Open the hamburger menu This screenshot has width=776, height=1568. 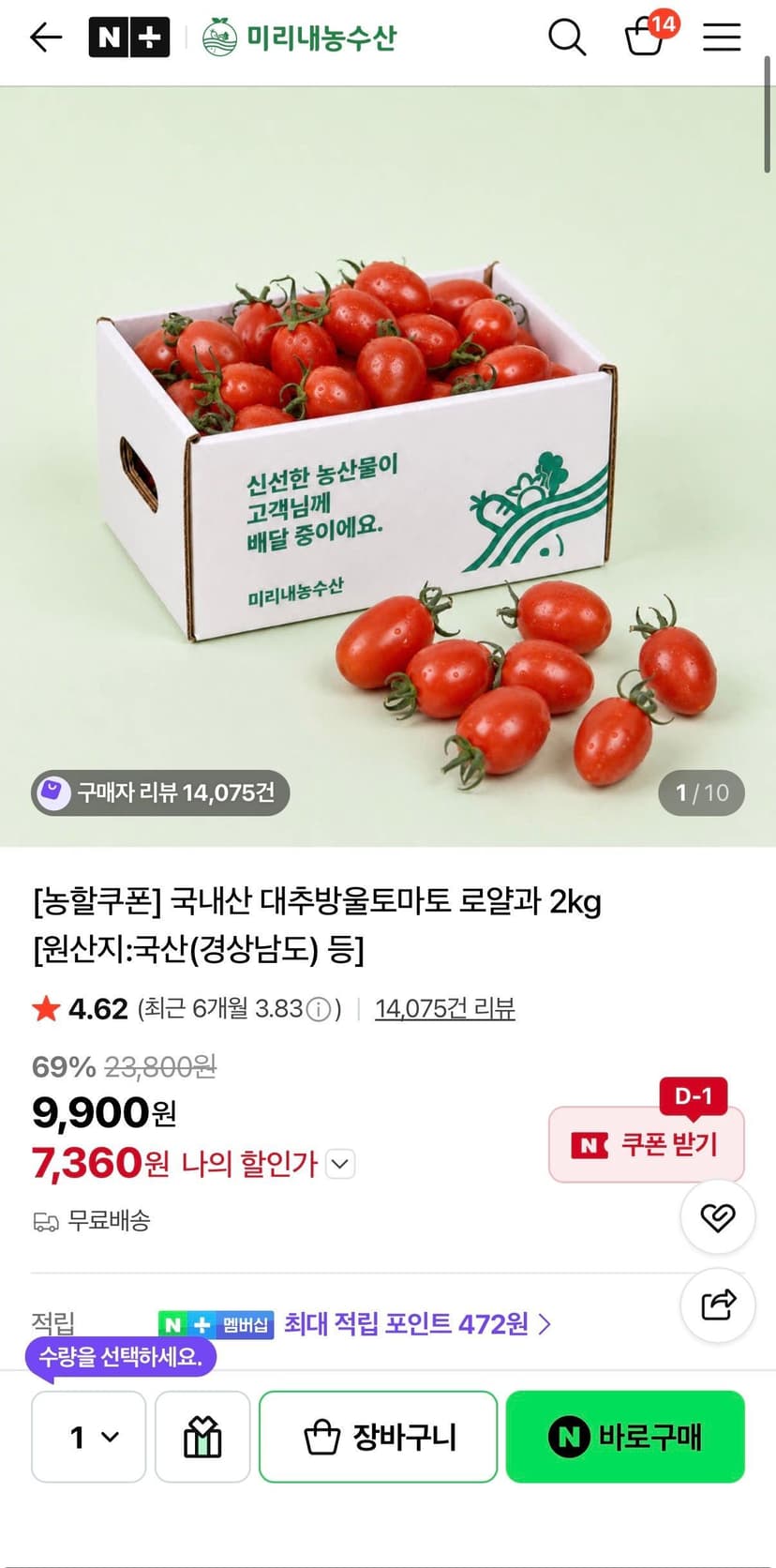(722, 38)
